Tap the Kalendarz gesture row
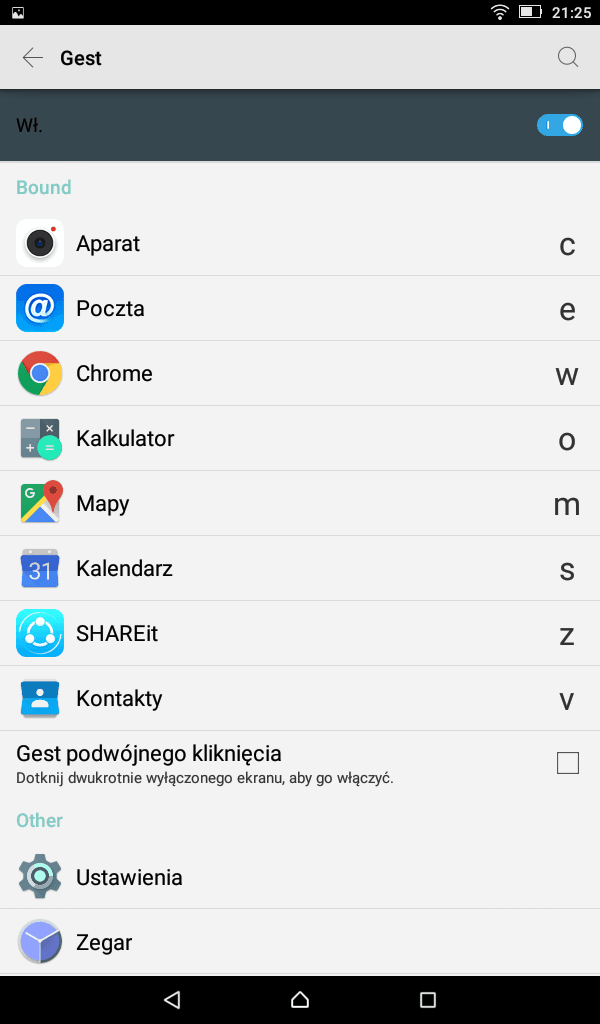600x1024 pixels. [300, 569]
